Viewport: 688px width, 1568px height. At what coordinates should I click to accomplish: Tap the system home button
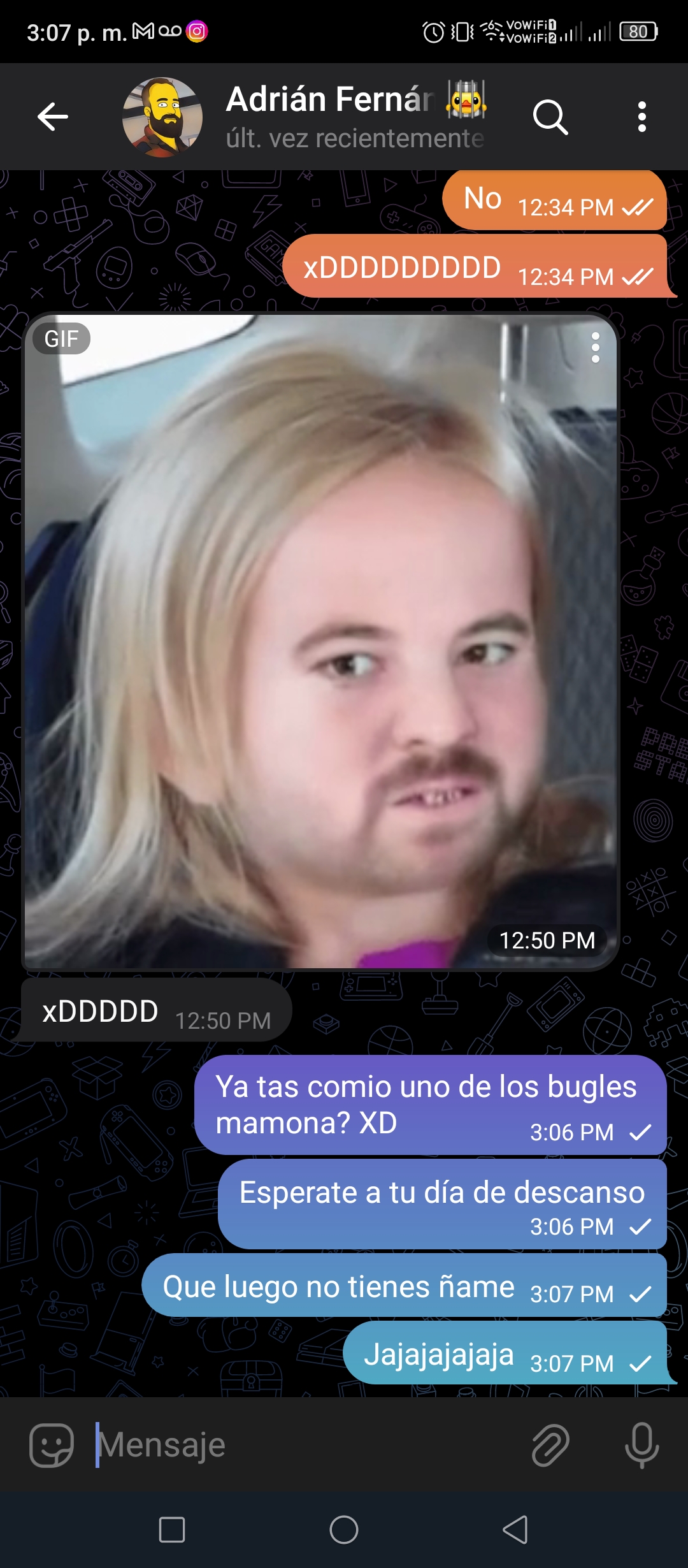click(344, 1529)
